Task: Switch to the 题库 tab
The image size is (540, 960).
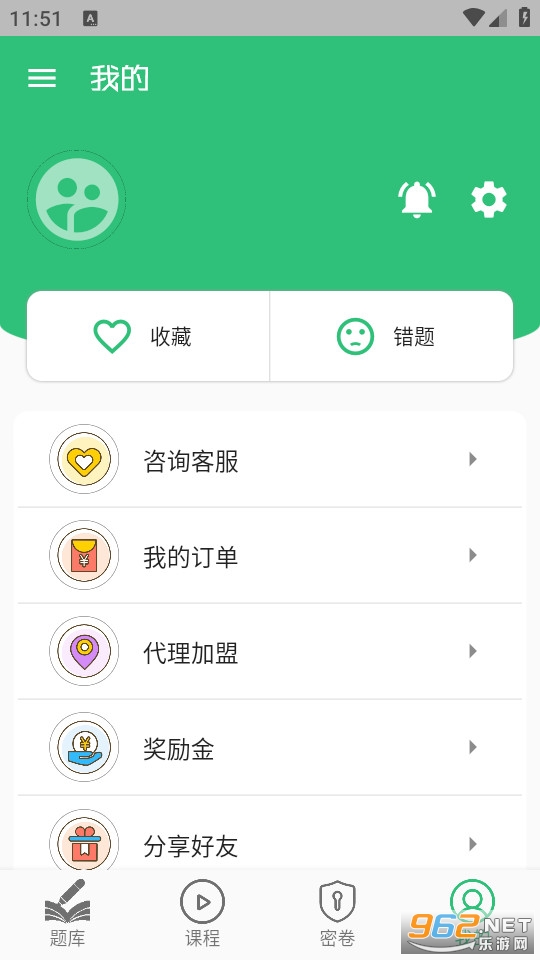Action: pyautogui.click(x=67, y=913)
